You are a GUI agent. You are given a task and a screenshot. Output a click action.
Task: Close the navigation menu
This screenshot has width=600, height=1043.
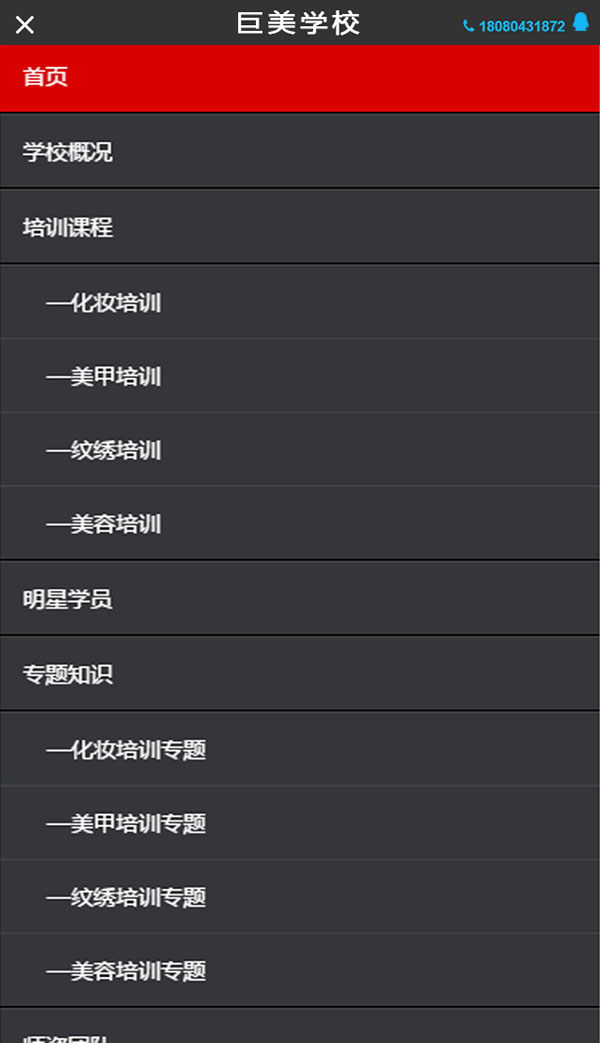(x=25, y=25)
